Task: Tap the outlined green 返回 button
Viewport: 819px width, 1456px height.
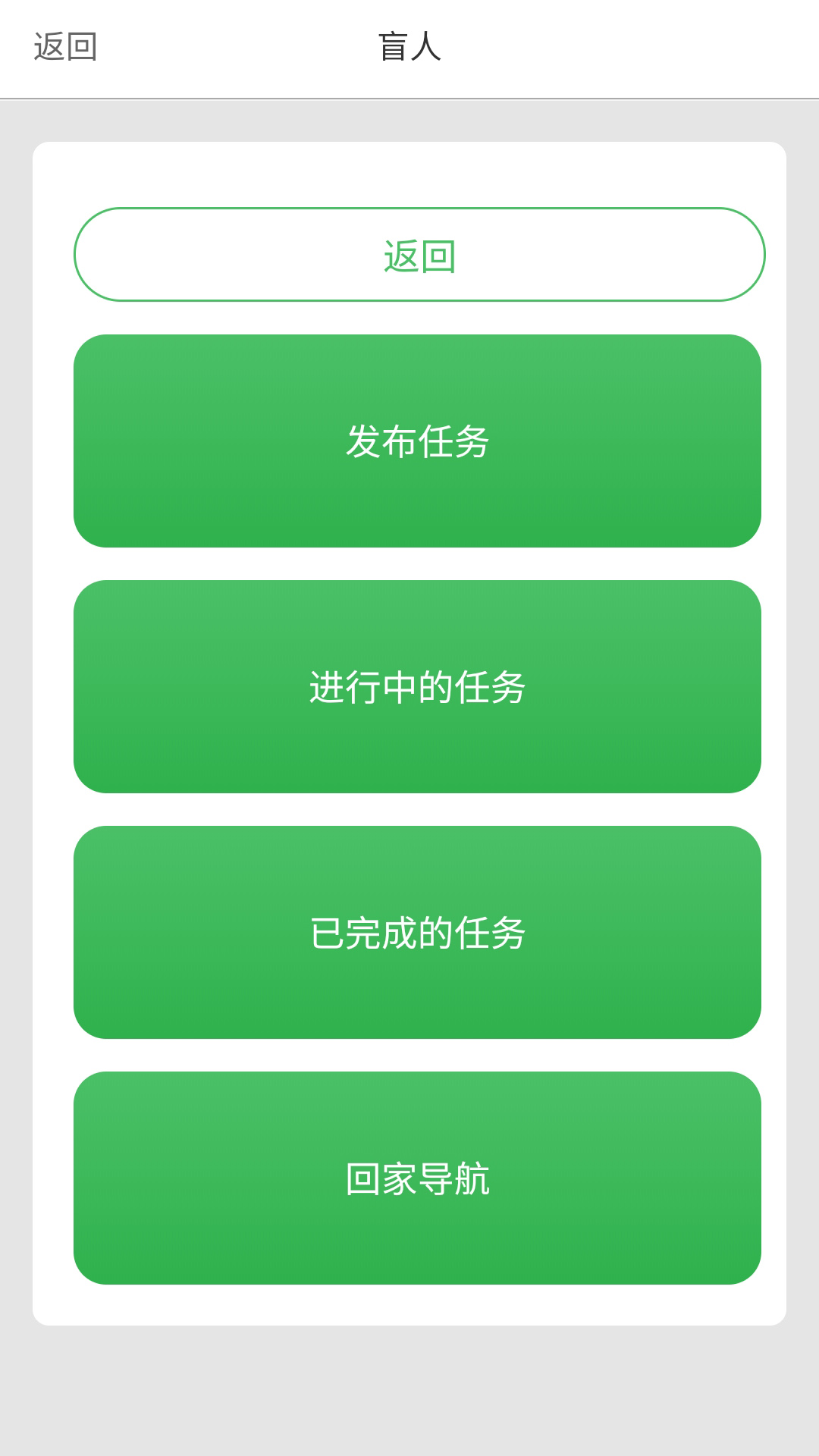Action: pyautogui.click(x=419, y=254)
